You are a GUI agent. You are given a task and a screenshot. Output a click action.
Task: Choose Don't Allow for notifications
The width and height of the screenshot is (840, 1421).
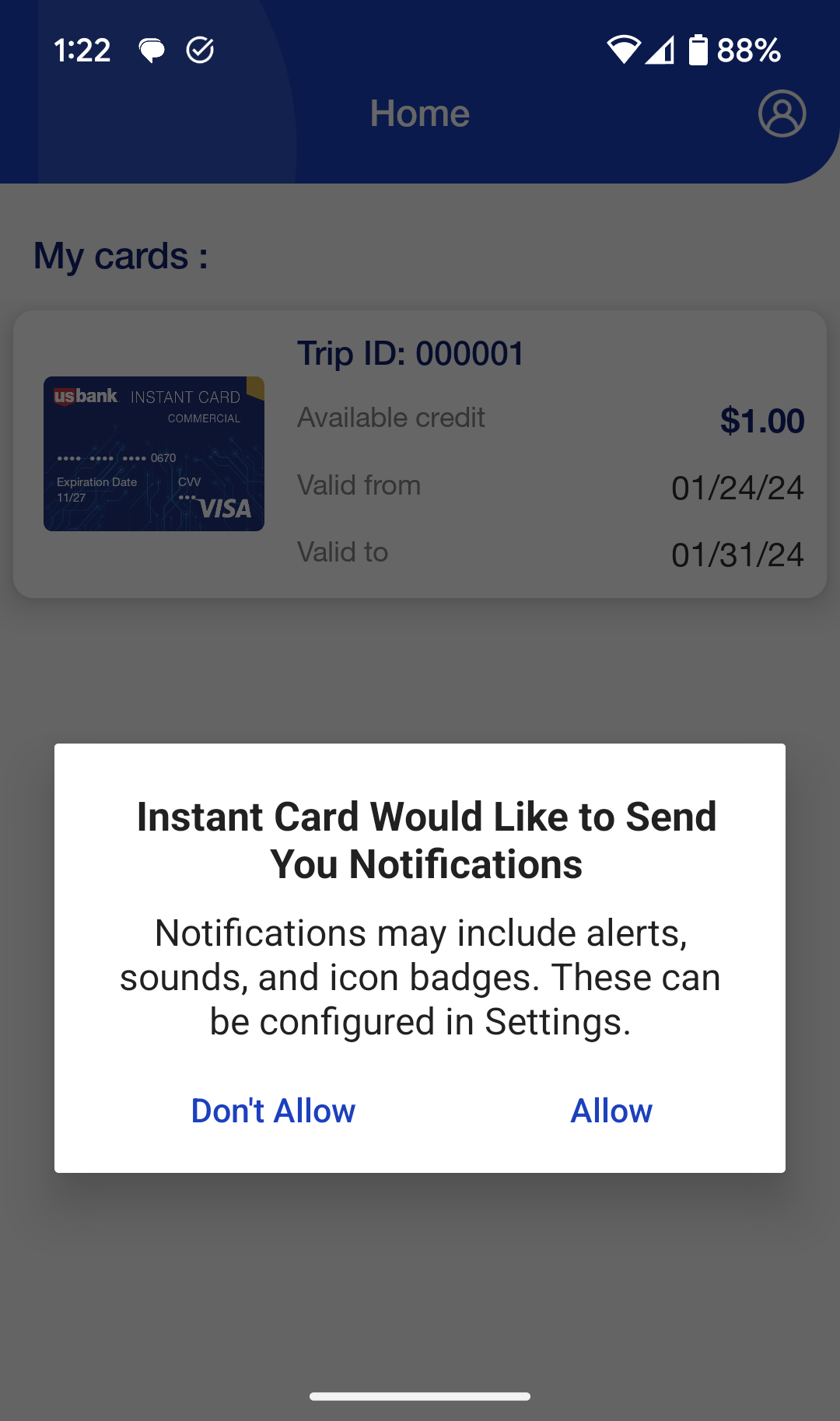click(x=273, y=1111)
